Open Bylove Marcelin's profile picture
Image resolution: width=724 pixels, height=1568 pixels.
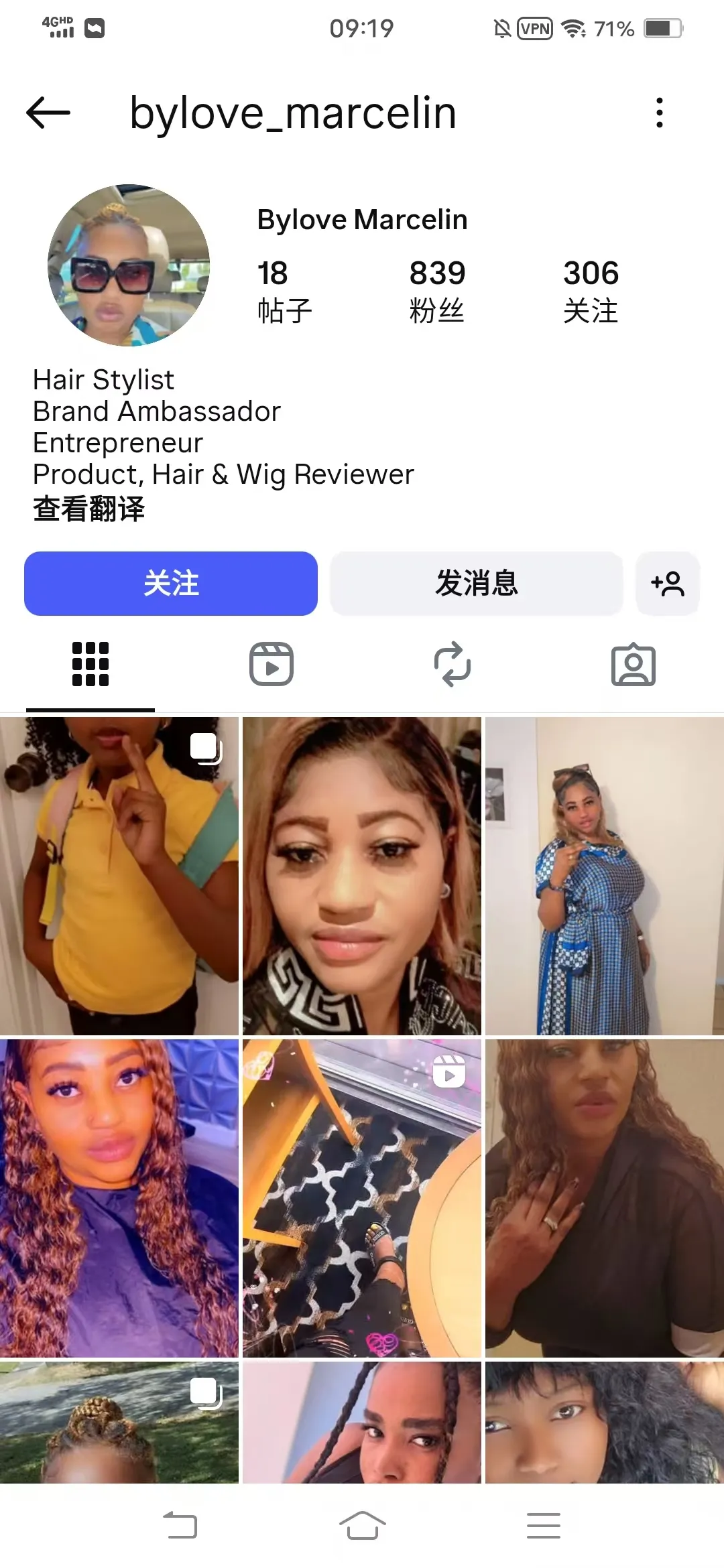click(129, 265)
